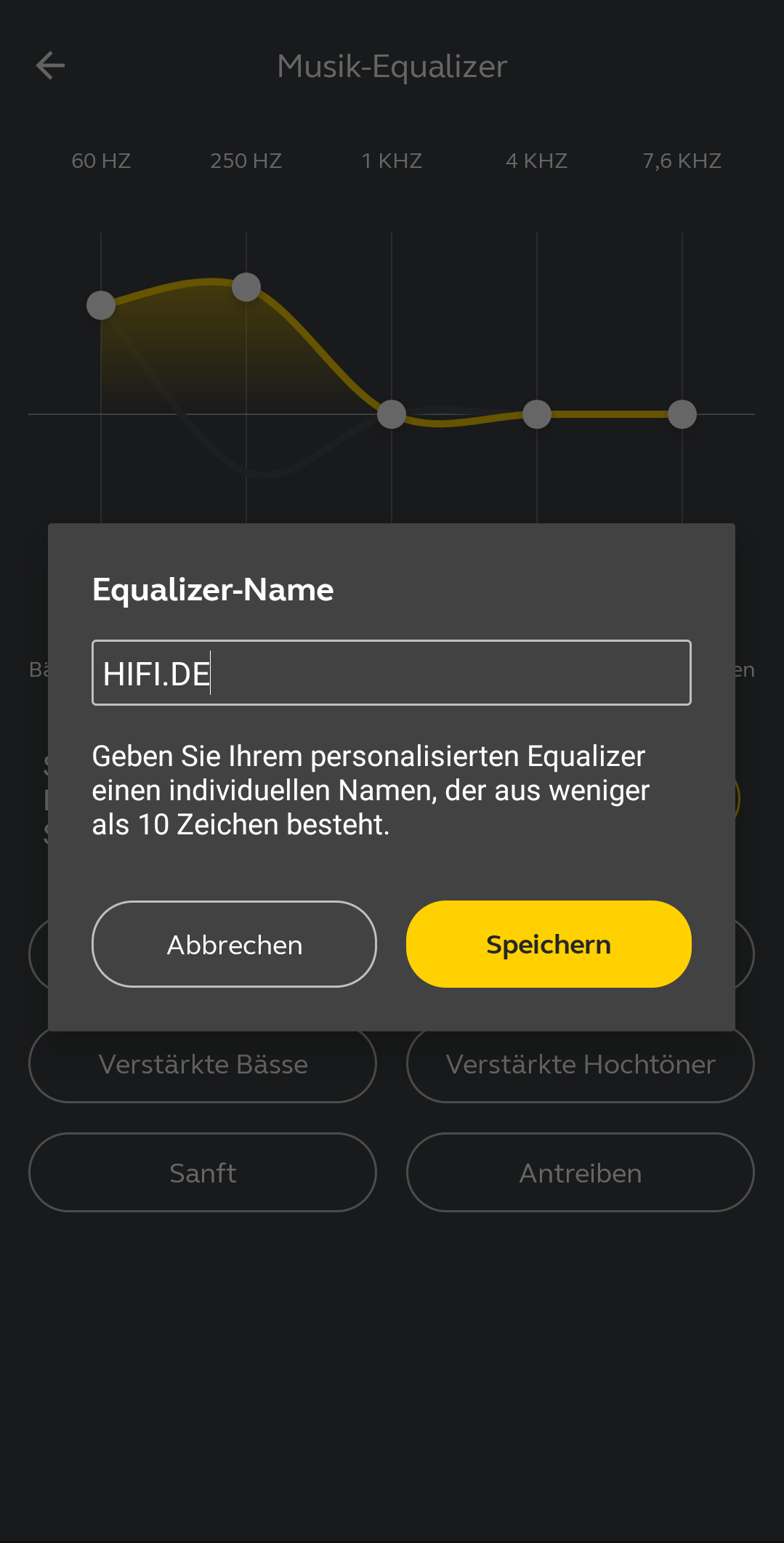Pick the Antreiben preset
This screenshot has width=784, height=1543.
(580, 1172)
